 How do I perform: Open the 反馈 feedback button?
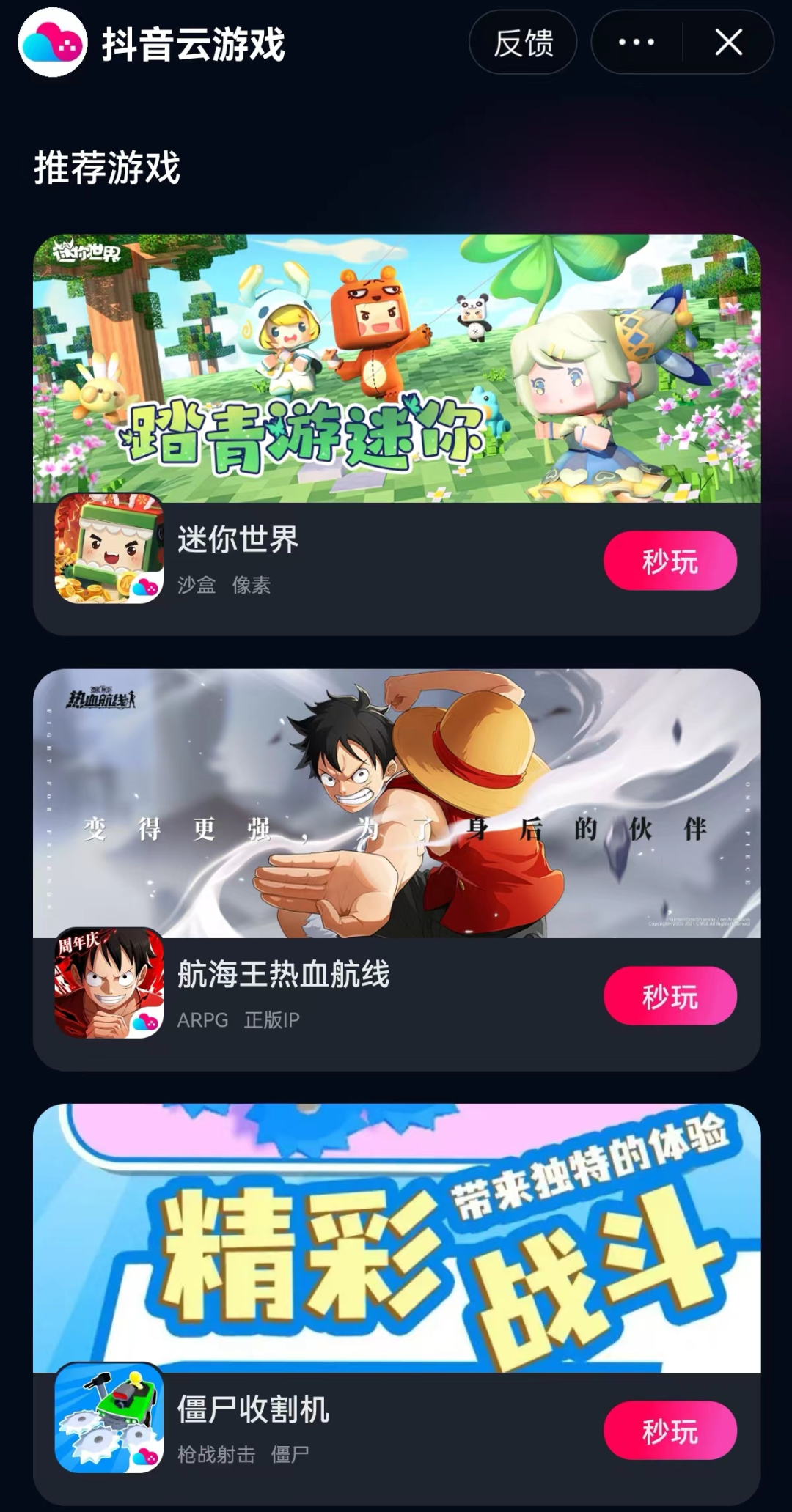(x=523, y=43)
